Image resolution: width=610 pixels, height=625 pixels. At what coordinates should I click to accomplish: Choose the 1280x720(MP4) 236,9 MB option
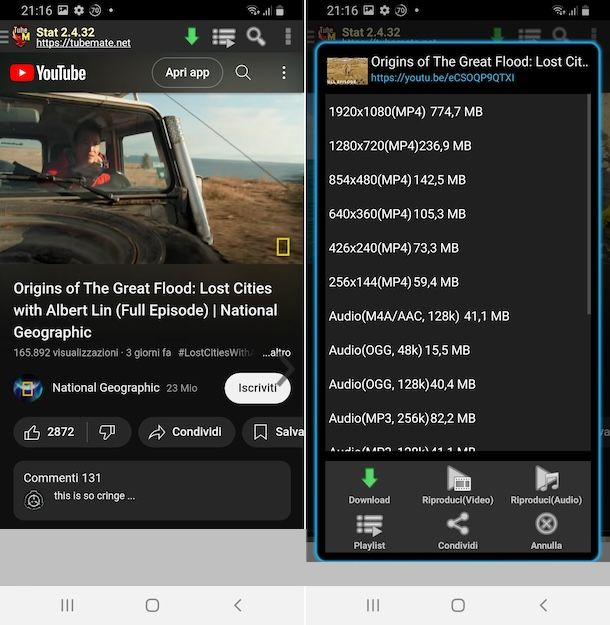coord(399,146)
